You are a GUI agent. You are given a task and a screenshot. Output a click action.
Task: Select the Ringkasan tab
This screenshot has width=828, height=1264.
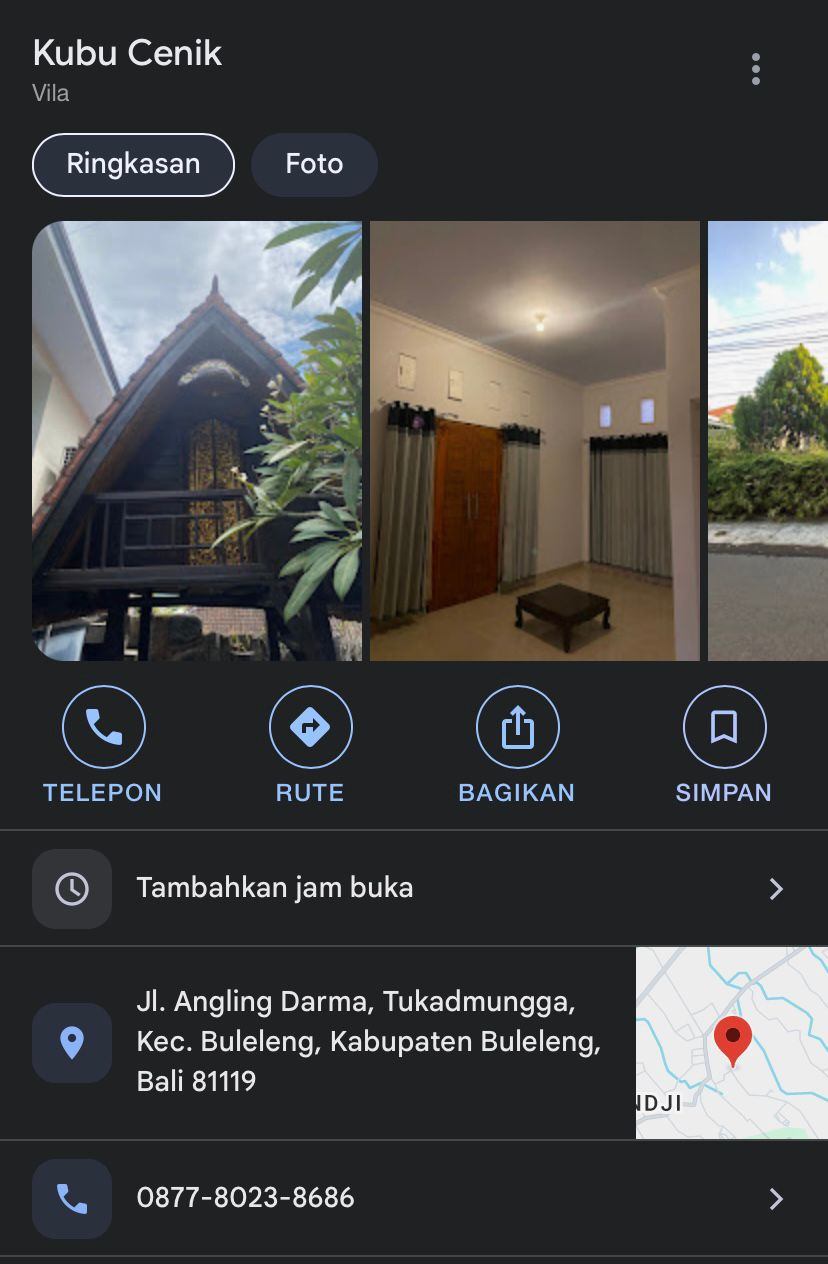(x=133, y=165)
